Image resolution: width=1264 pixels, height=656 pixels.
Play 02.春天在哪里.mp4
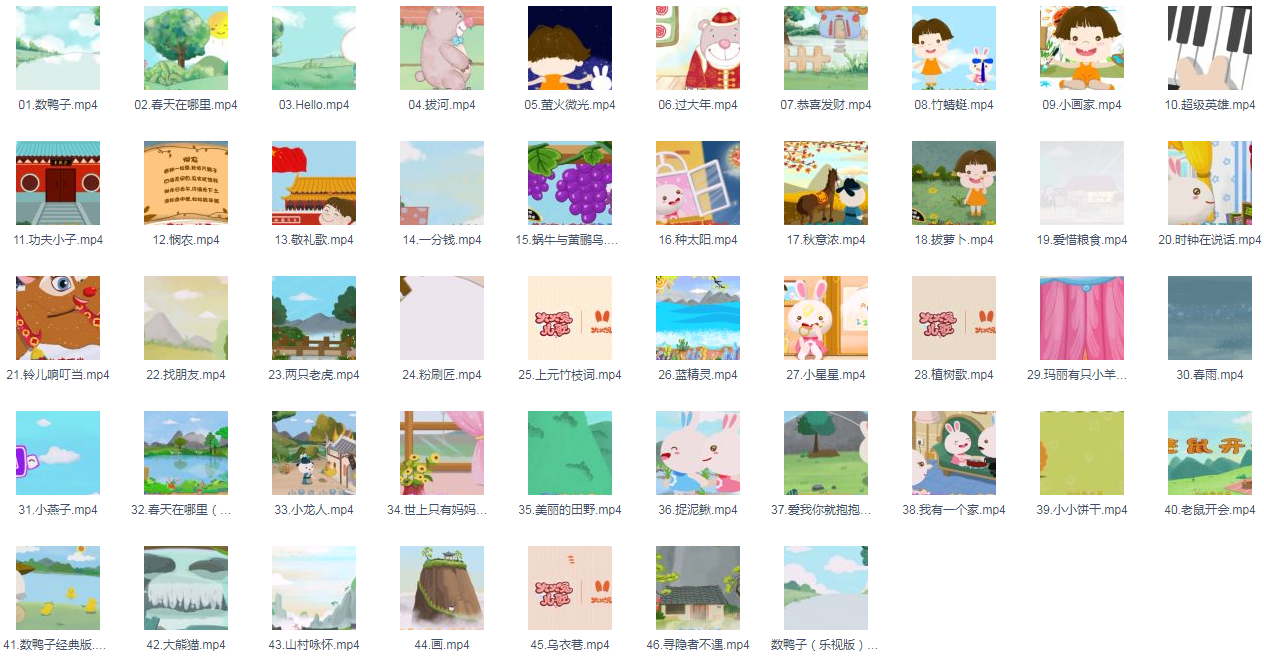click(186, 48)
